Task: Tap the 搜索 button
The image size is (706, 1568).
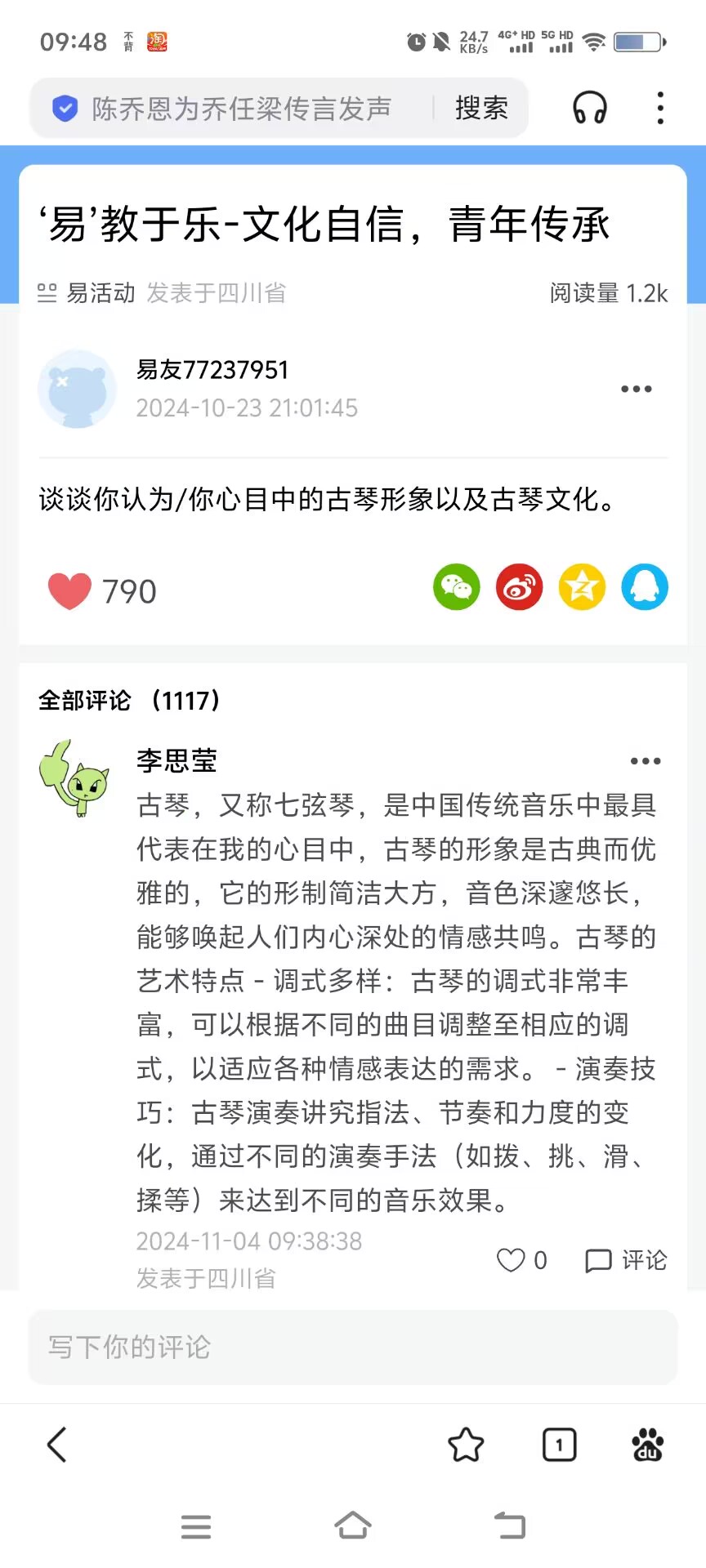Action: (481, 109)
